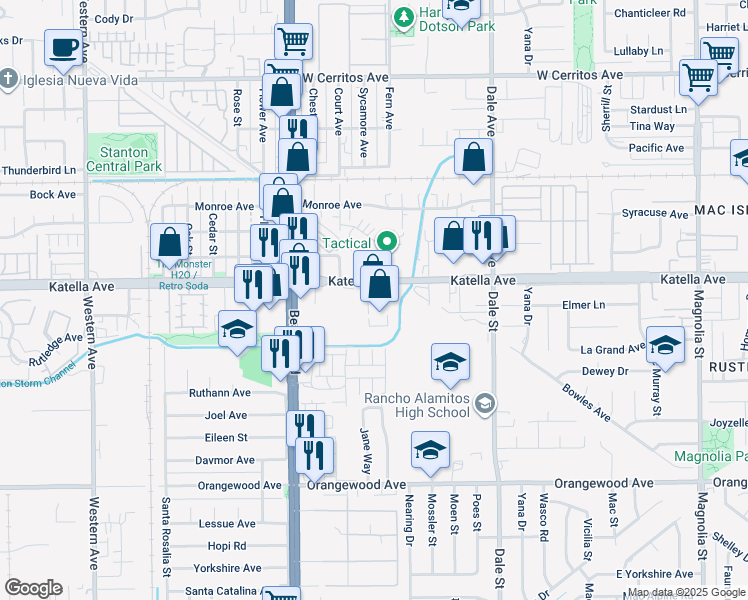Open the school marker above Rancho Alamitos High School

pos(450,361)
